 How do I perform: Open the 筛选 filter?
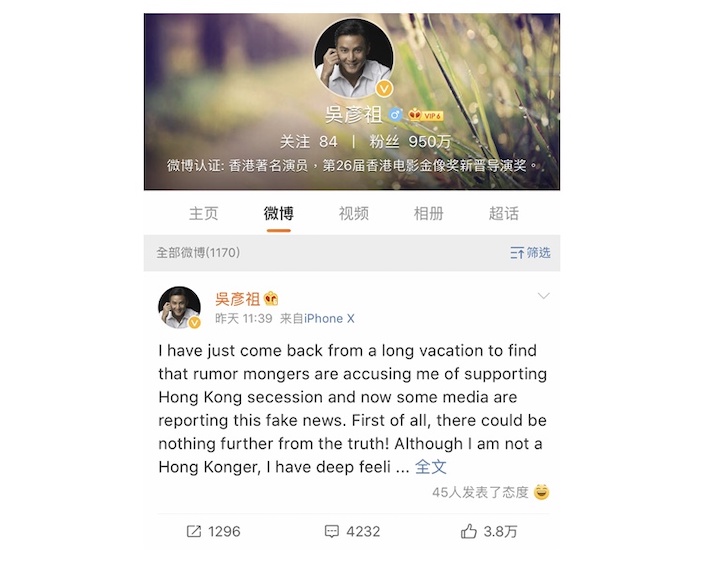(x=530, y=253)
